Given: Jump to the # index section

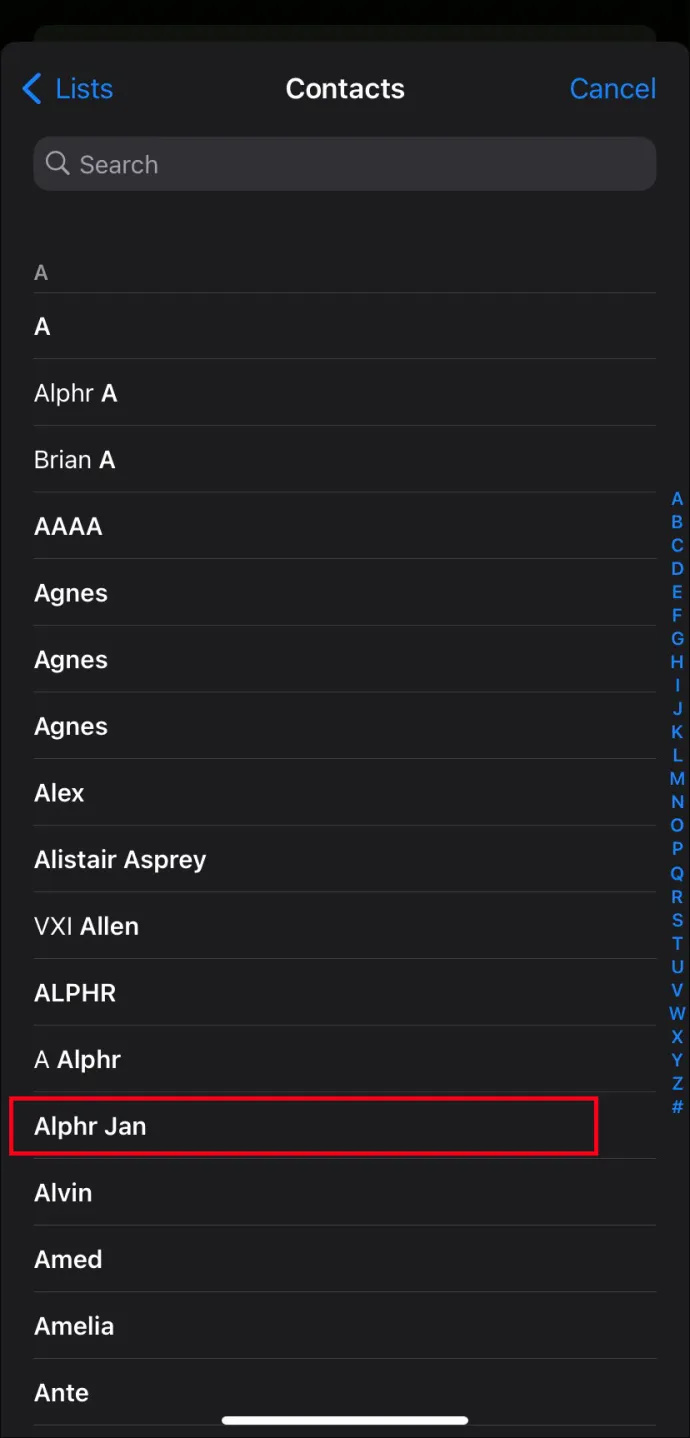Looking at the screenshot, I should pyautogui.click(x=677, y=1107).
